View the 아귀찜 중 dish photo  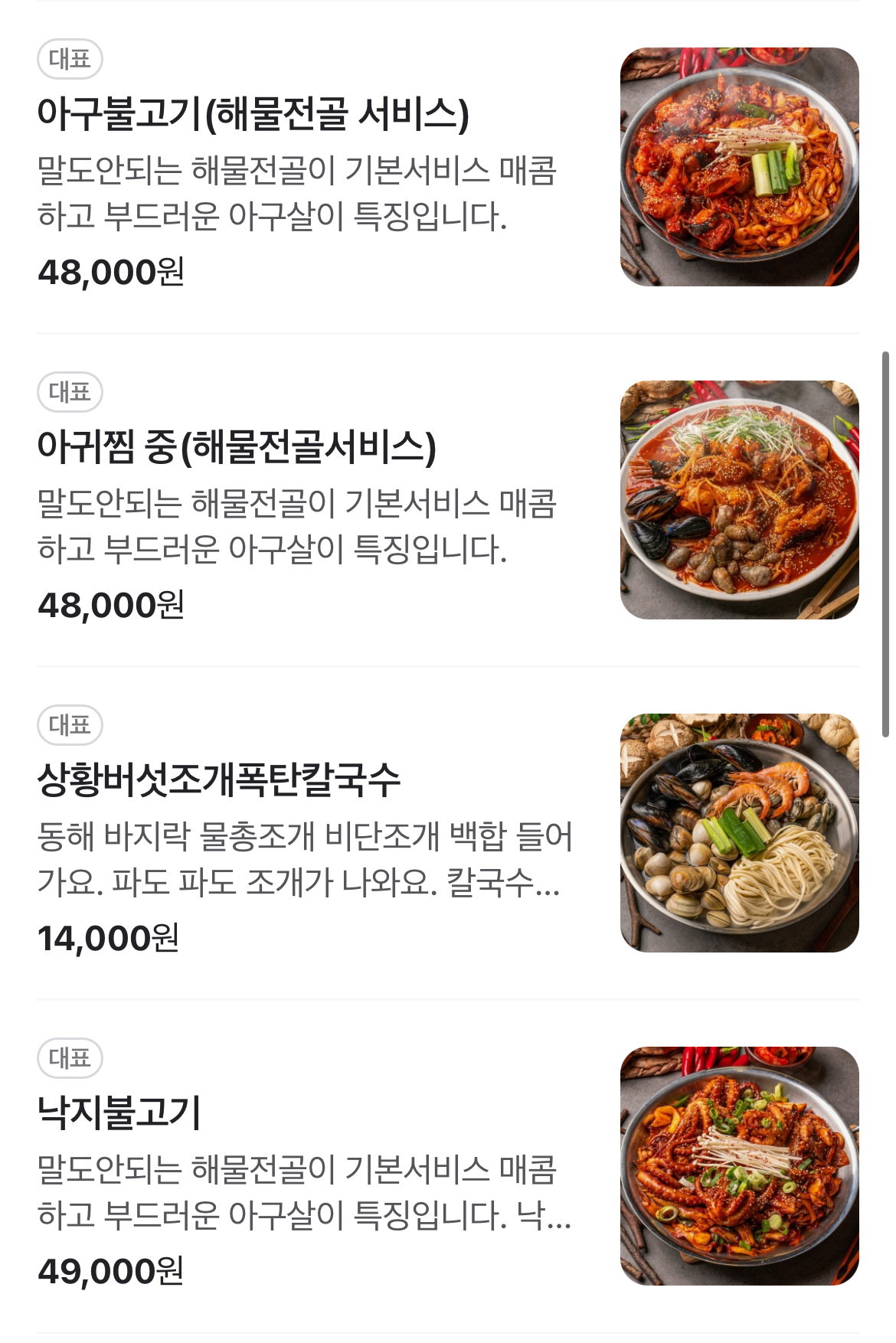point(739,500)
